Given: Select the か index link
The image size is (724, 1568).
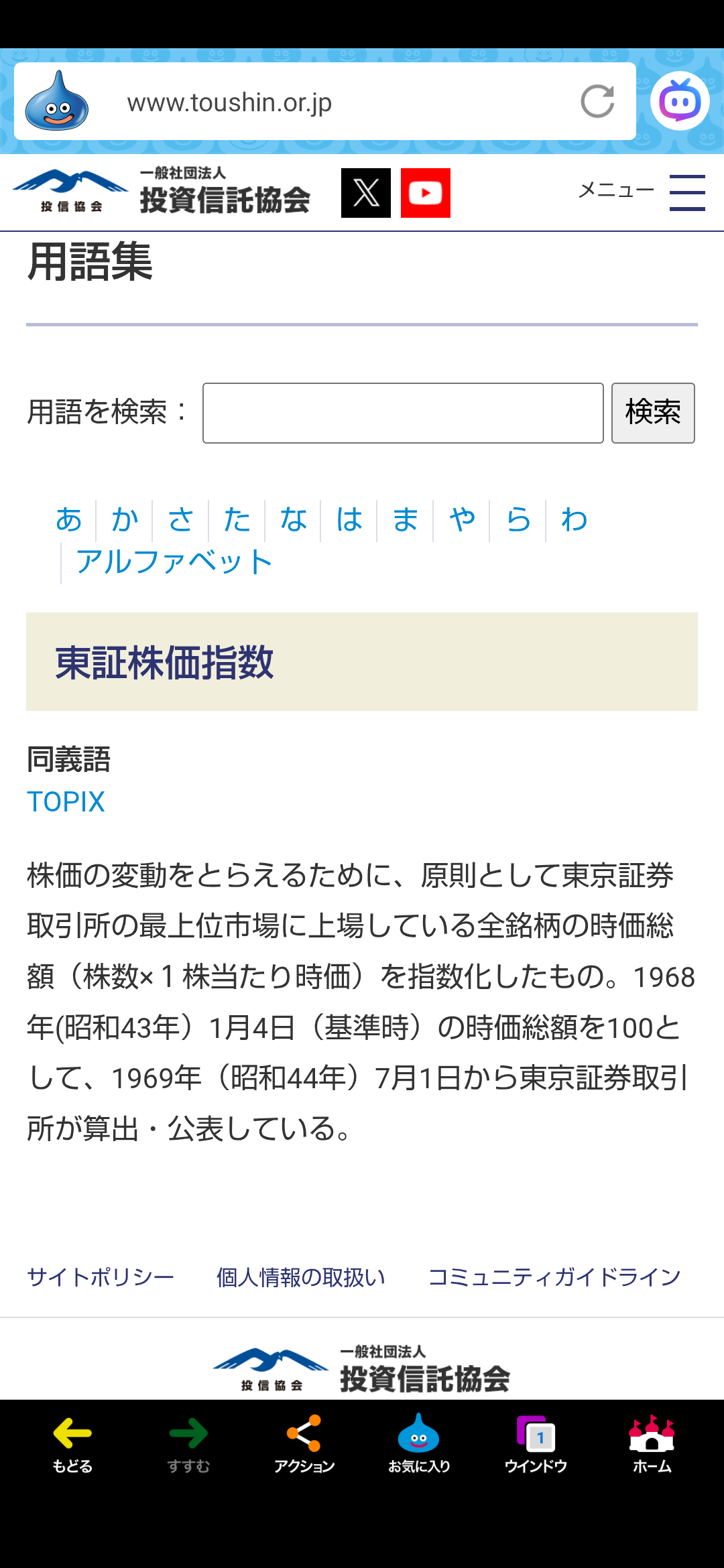Looking at the screenshot, I should (x=125, y=520).
